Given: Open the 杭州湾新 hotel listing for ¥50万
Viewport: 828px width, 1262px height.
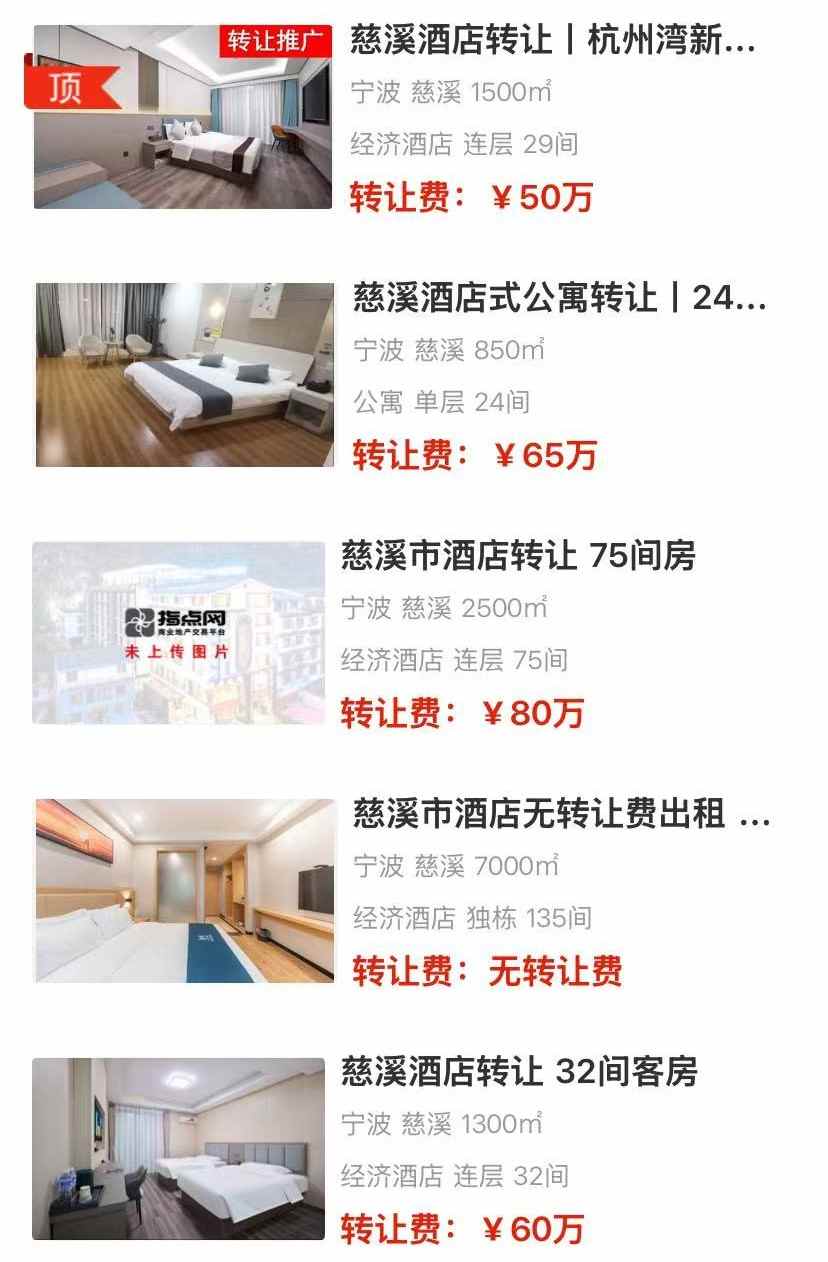Looking at the screenshot, I should click(552, 42).
